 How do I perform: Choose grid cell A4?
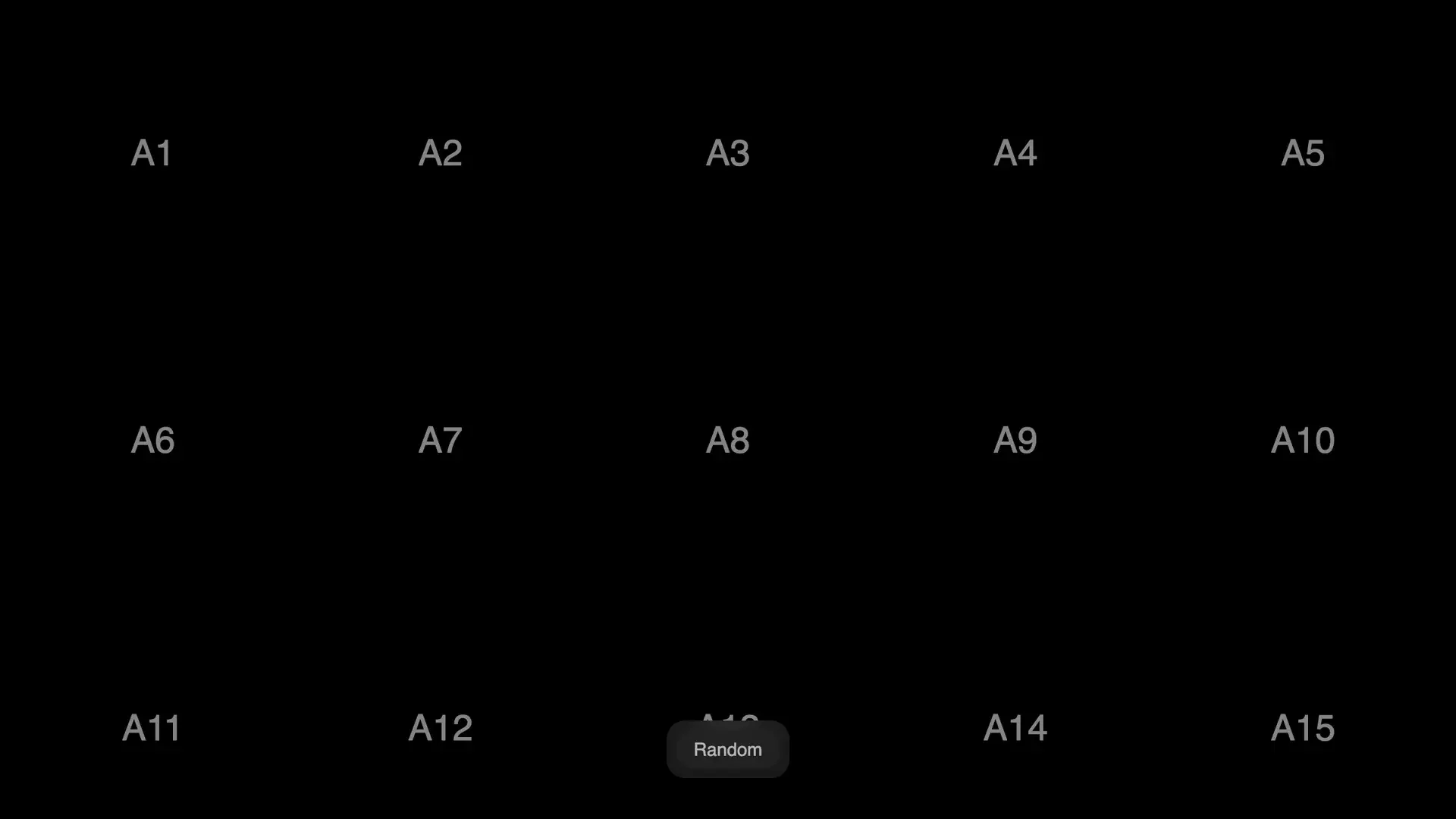tap(1015, 153)
